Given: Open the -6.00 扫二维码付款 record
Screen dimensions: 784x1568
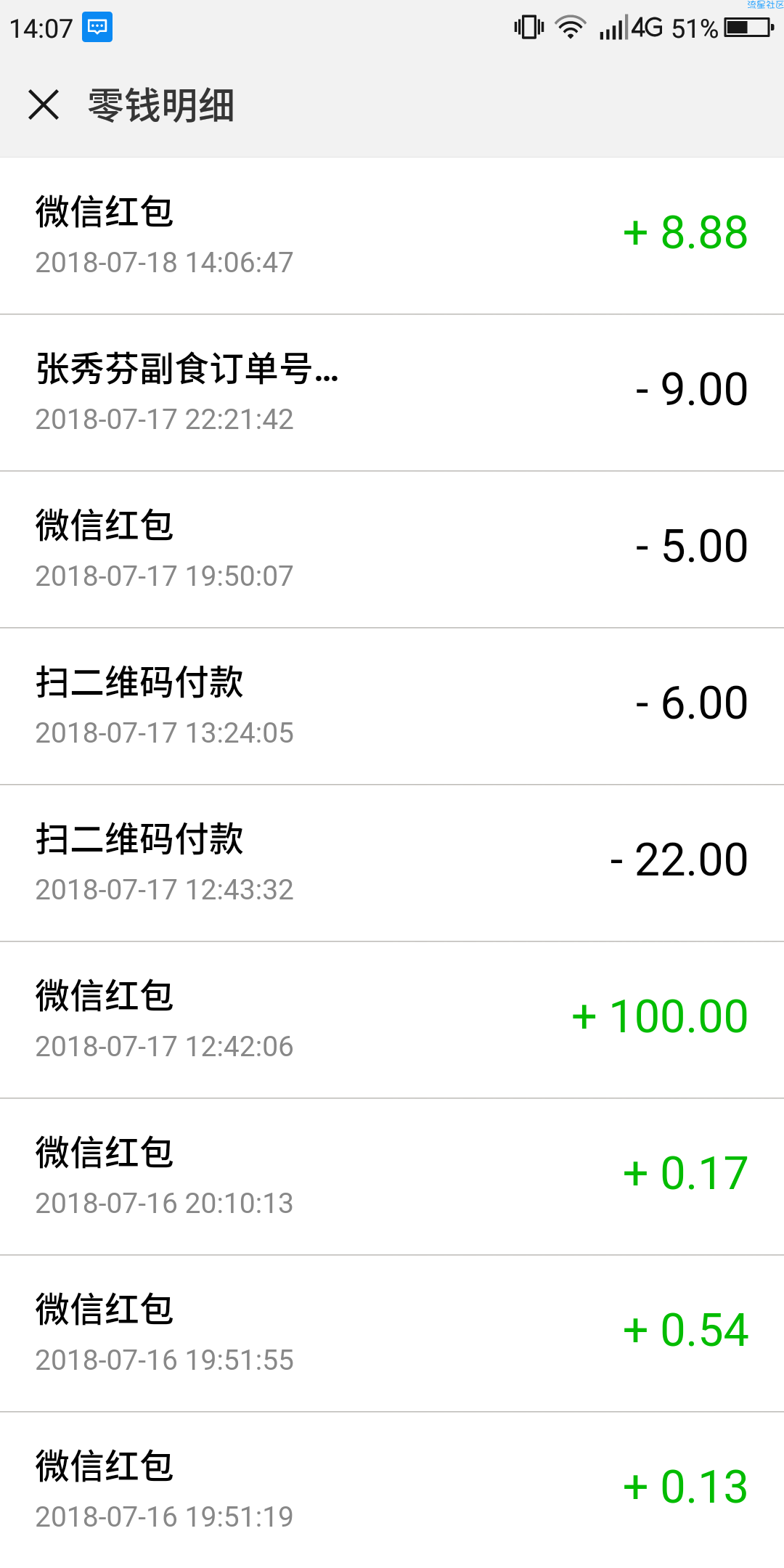Looking at the screenshot, I should [x=392, y=706].
